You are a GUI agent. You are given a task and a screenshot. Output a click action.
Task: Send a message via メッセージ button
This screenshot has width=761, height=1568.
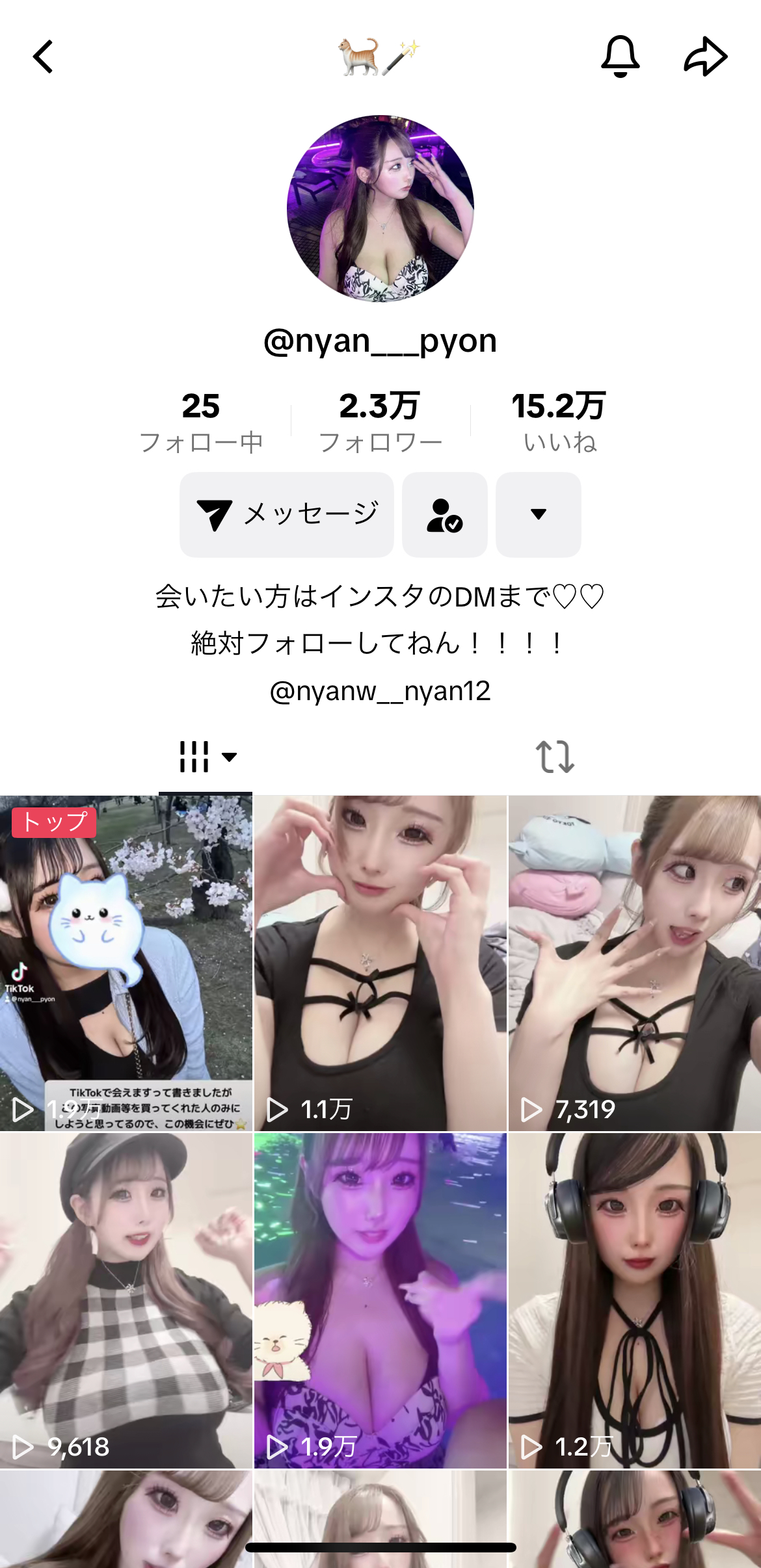[286, 515]
